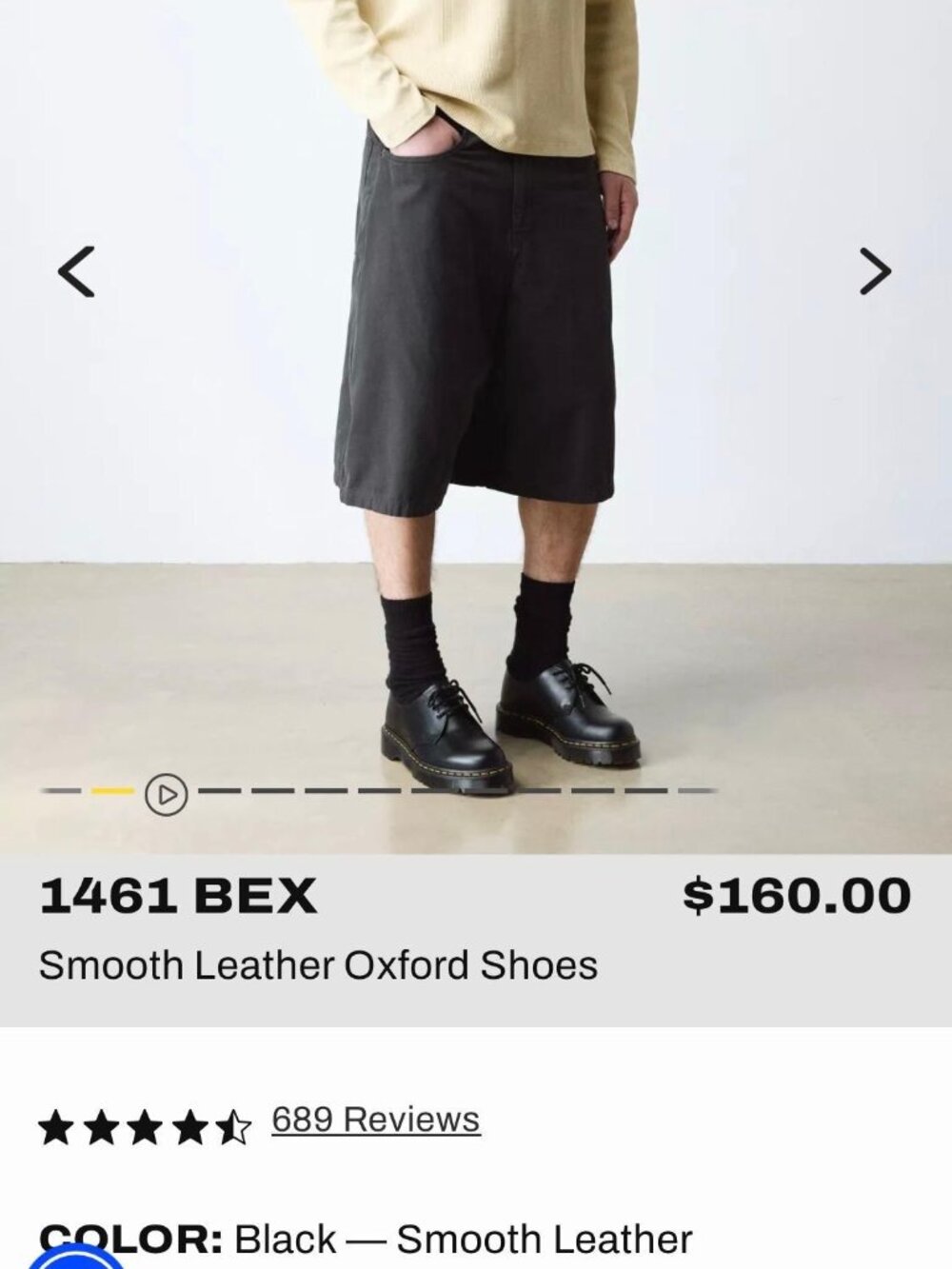Select the first carousel dash indicator
This screenshot has height=1269, width=952.
(62, 788)
